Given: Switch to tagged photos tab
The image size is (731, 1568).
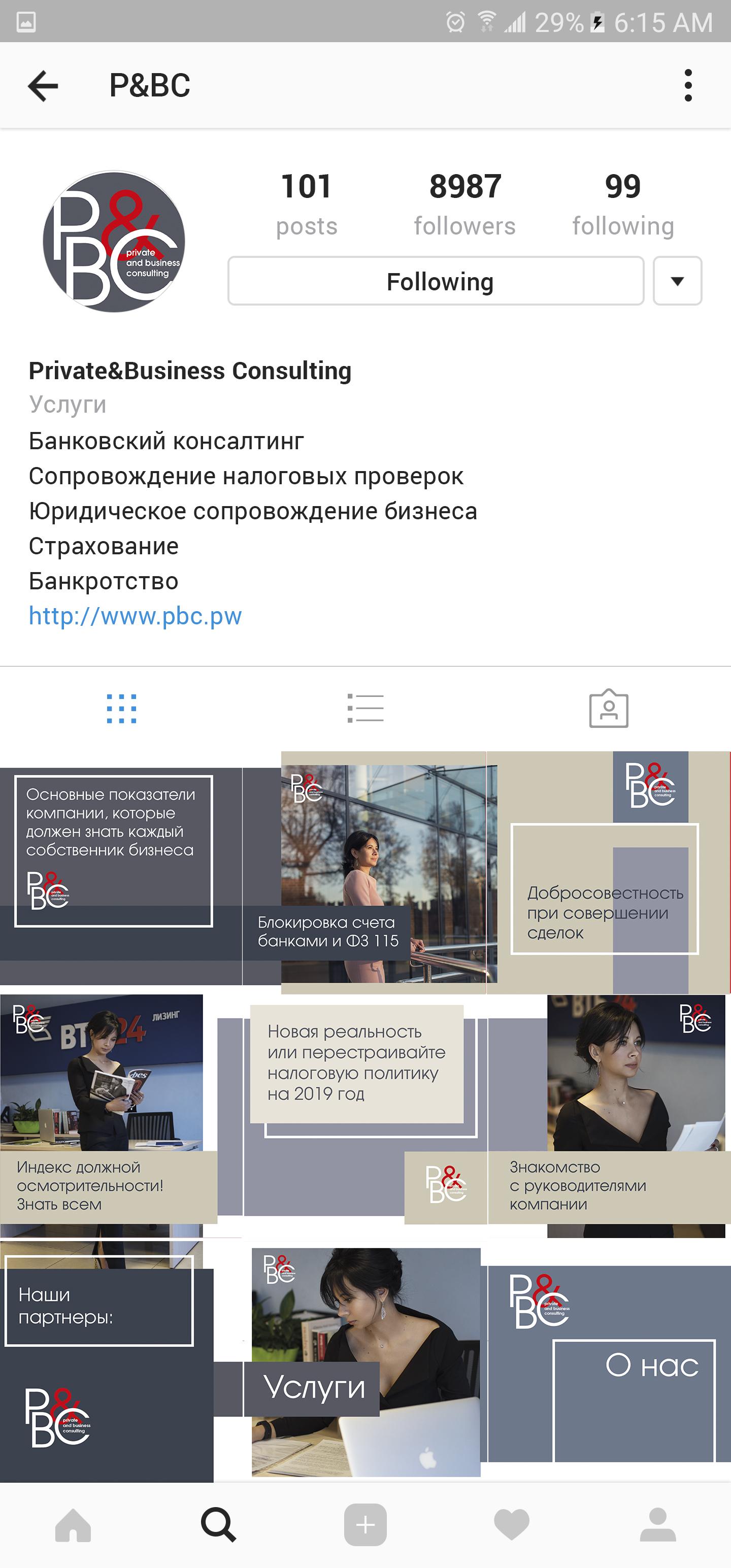Looking at the screenshot, I should pyautogui.click(x=609, y=709).
